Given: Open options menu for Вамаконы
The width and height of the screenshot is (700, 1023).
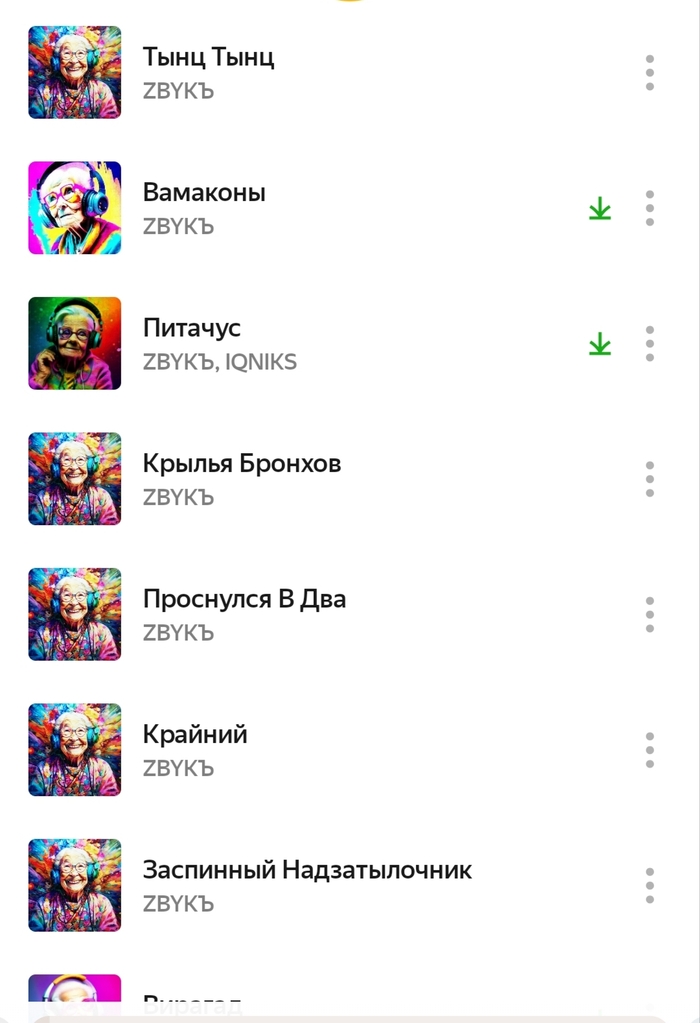Looking at the screenshot, I should (650, 208).
